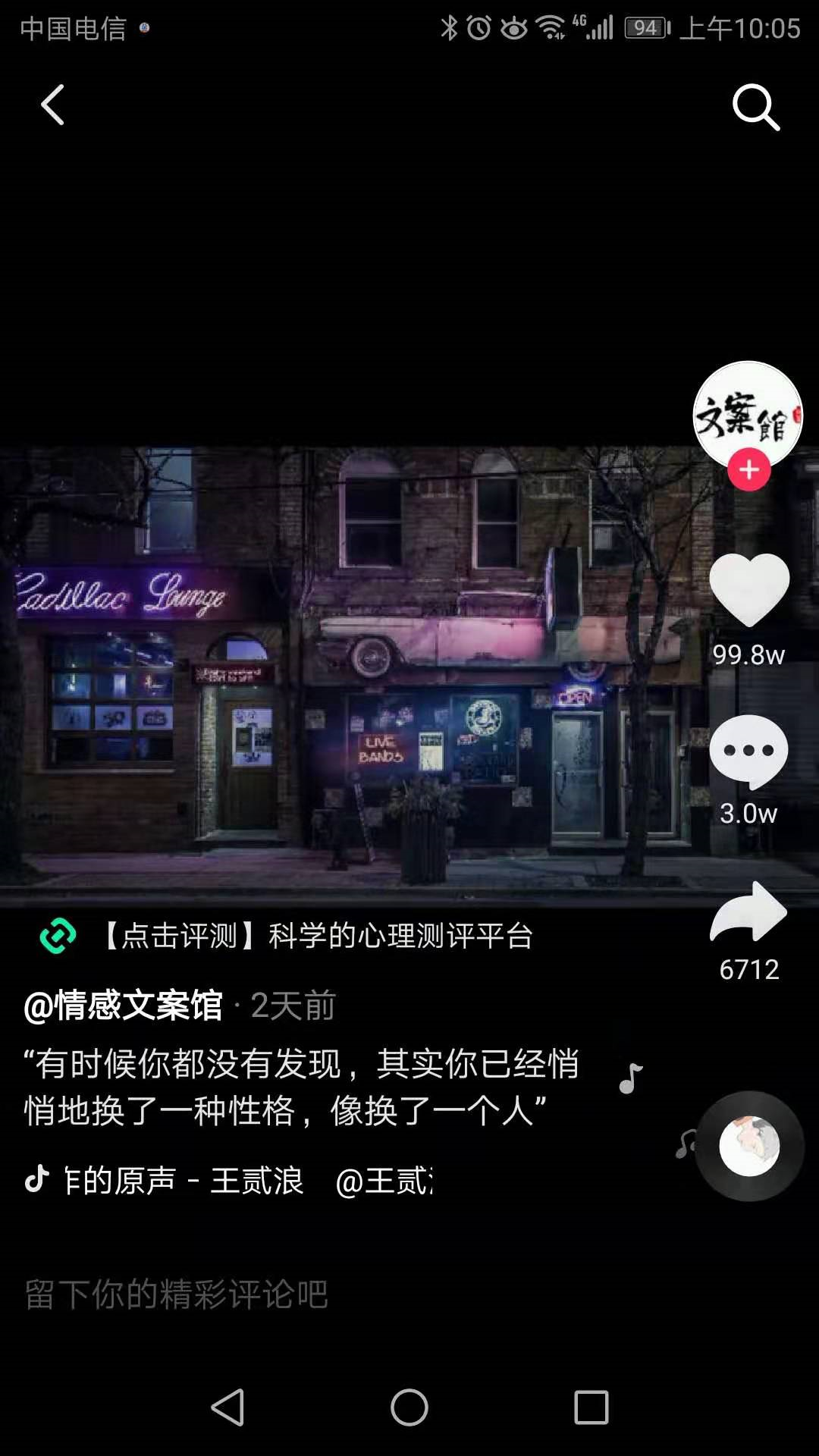Like this video with the heart
The height and width of the screenshot is (1456, 819).
(749, 590)
